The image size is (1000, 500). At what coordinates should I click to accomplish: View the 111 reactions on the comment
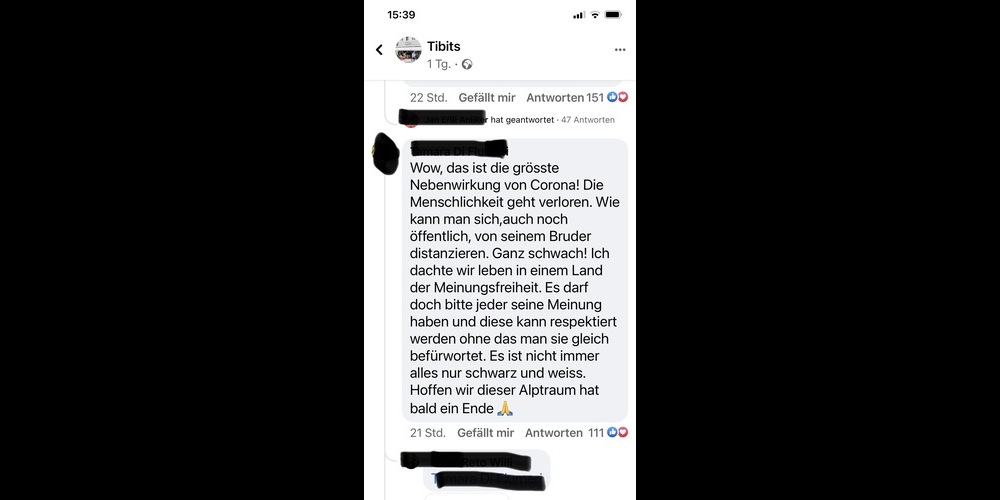pos(609,433)
